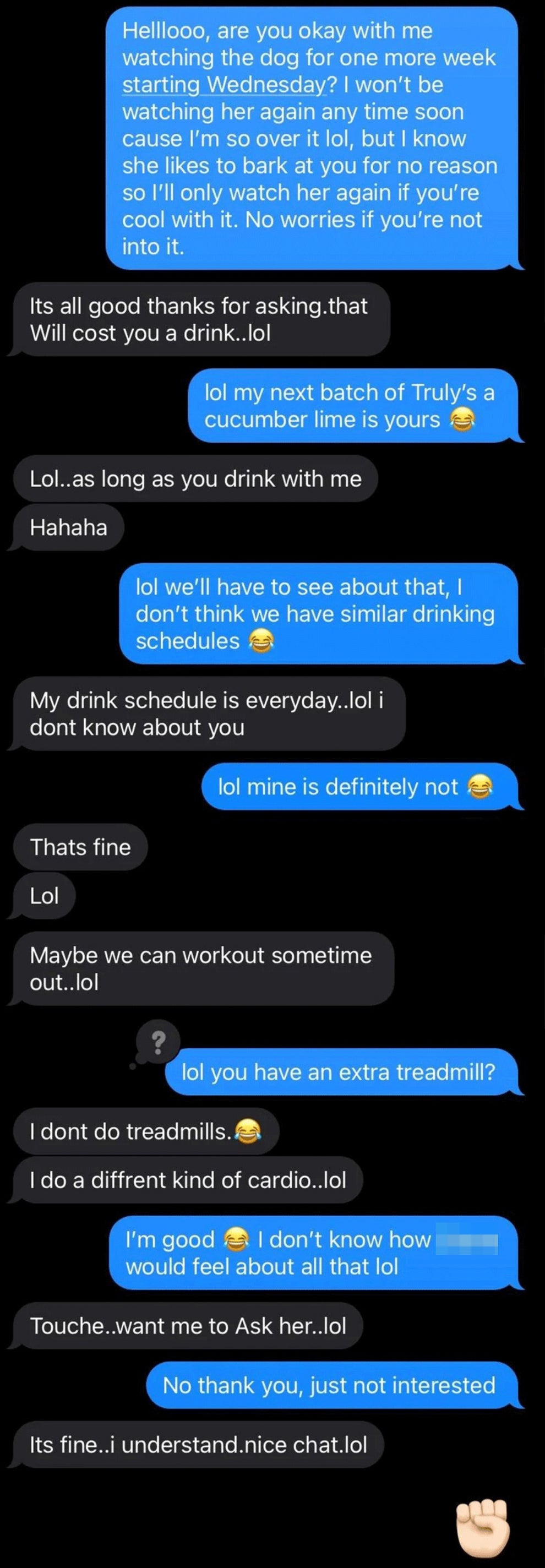Viewport: 545px width, 1568px height.
Task: Tap the standalone "Lol" gray bubble
Action: pos(41,895)
